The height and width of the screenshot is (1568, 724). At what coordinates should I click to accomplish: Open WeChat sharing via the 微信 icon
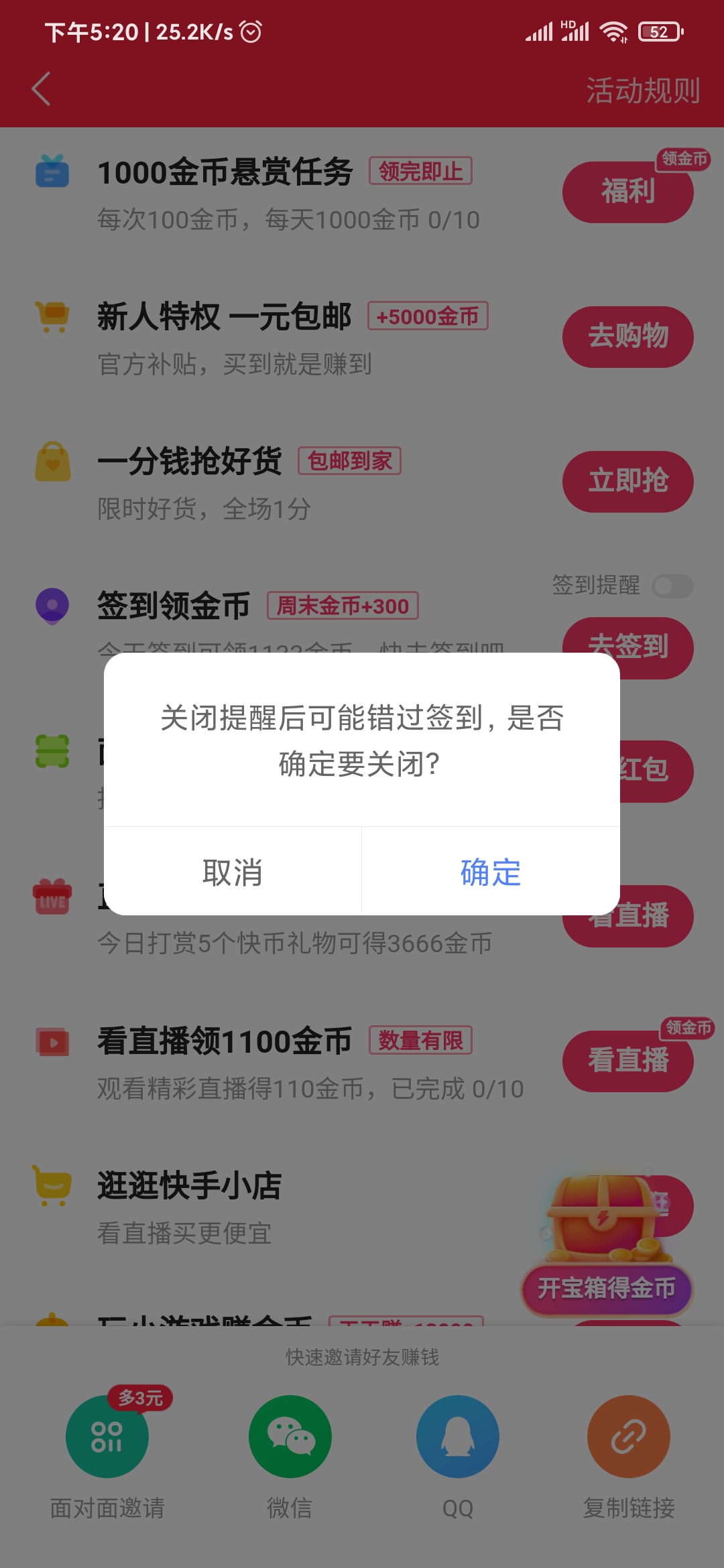[290, 1435]
